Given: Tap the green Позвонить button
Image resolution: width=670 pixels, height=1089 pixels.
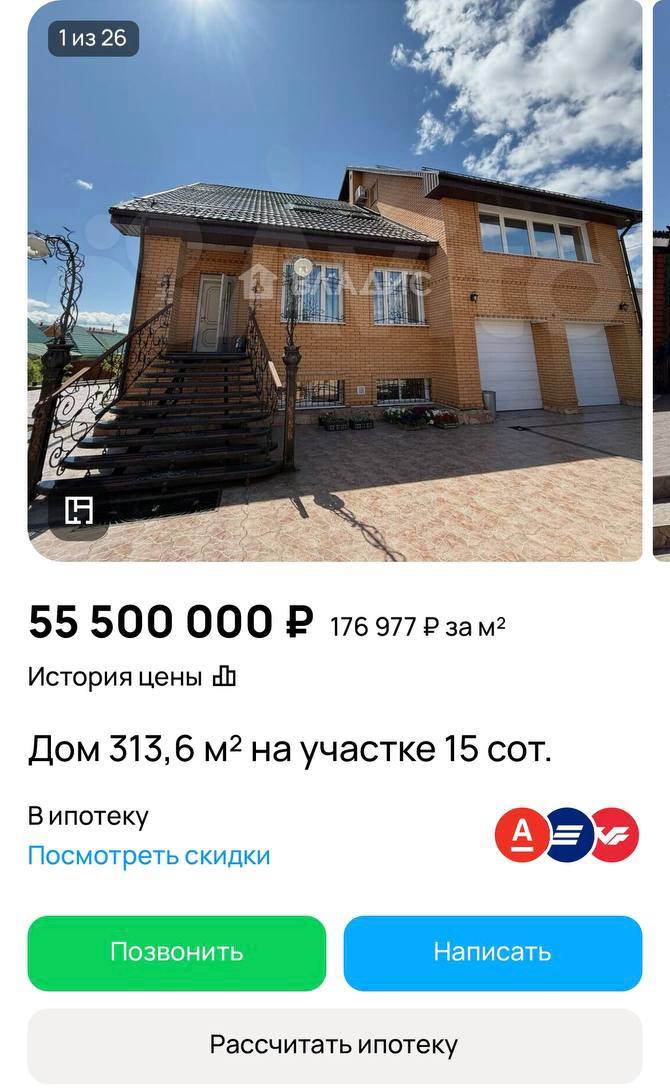Looking at the screenshot, I should [177, 951].
